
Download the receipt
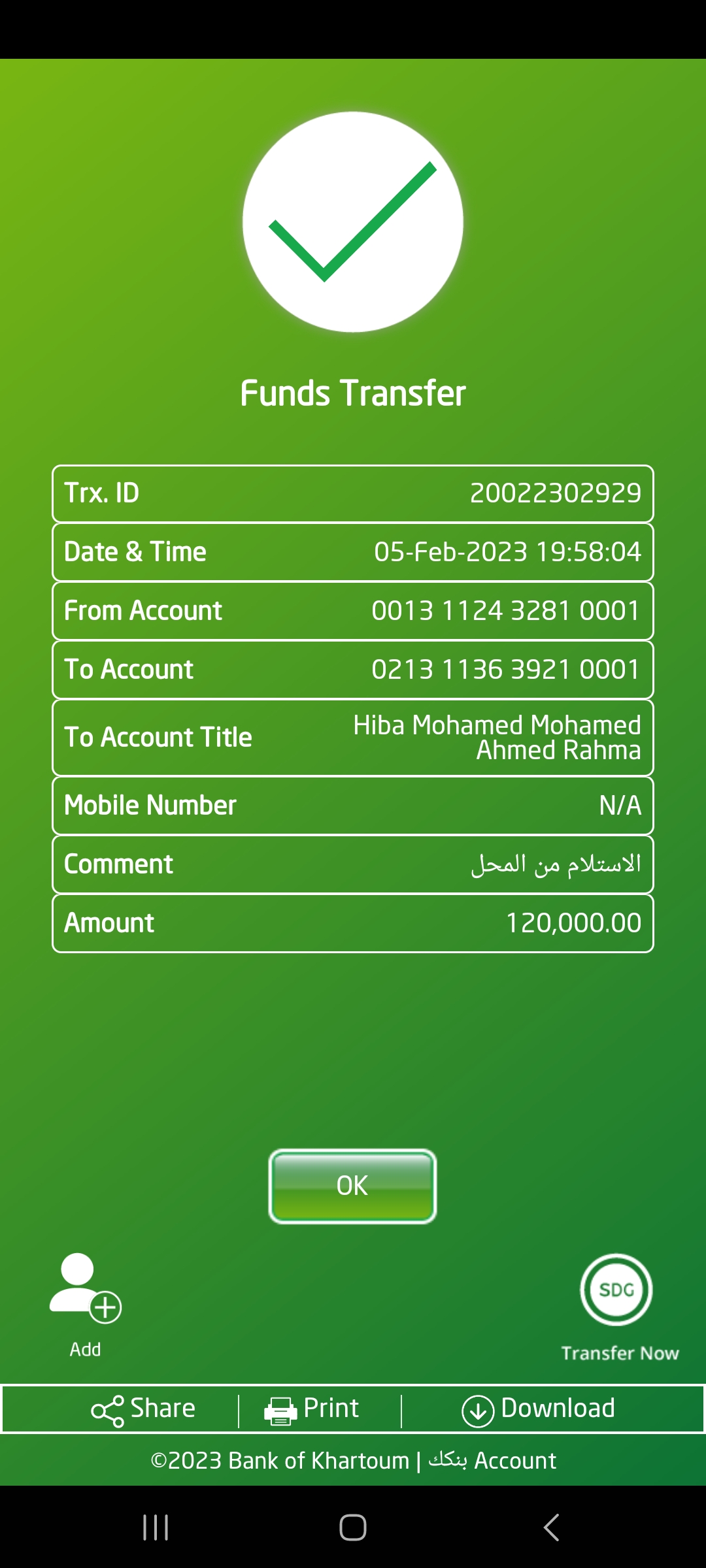click(x=538, y=1409)
